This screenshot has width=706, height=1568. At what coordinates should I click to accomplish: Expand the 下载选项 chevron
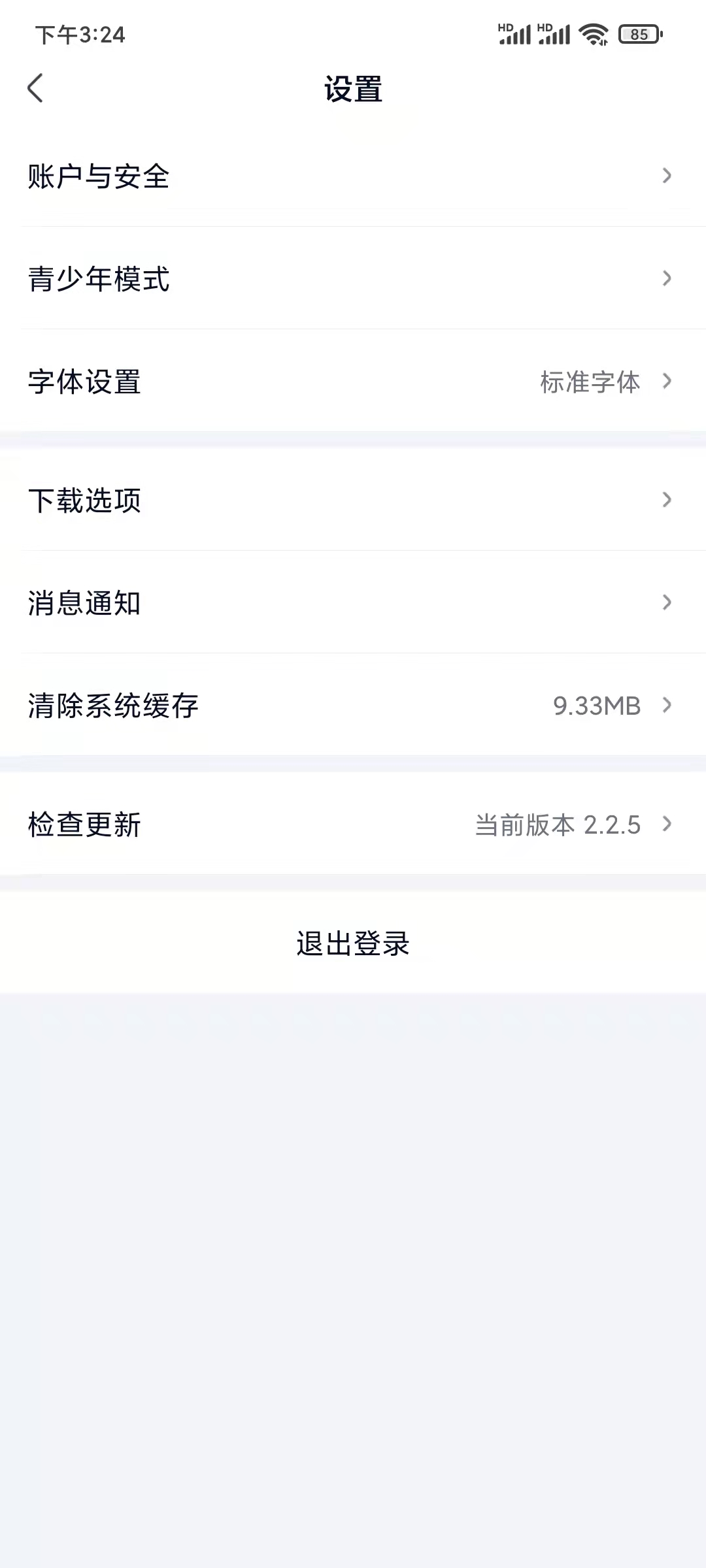[666, 500]
